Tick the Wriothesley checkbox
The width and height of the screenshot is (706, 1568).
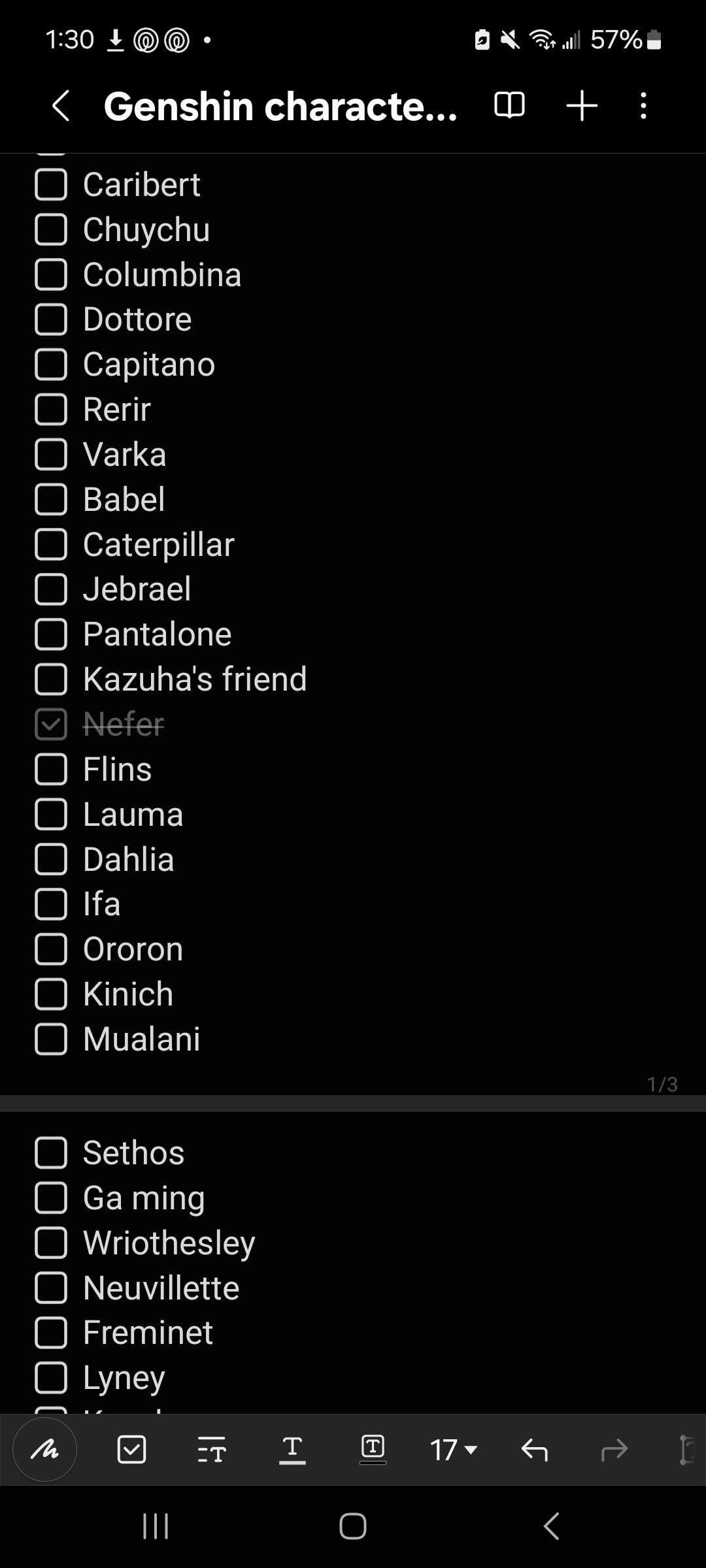tap(51, 1243)
